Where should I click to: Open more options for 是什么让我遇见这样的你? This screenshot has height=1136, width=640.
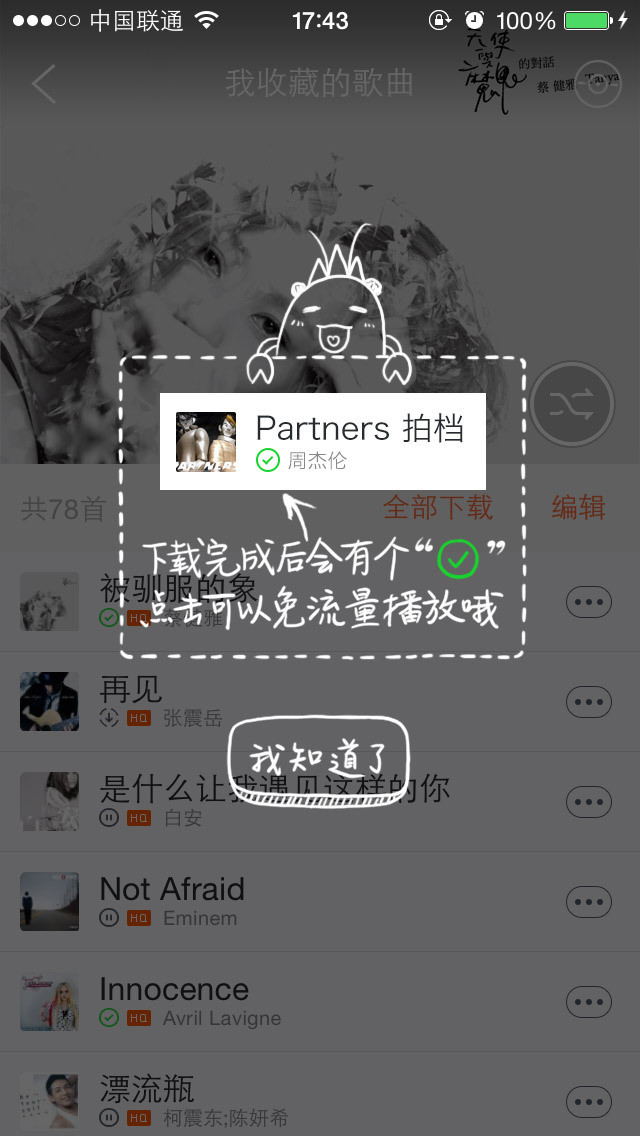tap(589, 802)
